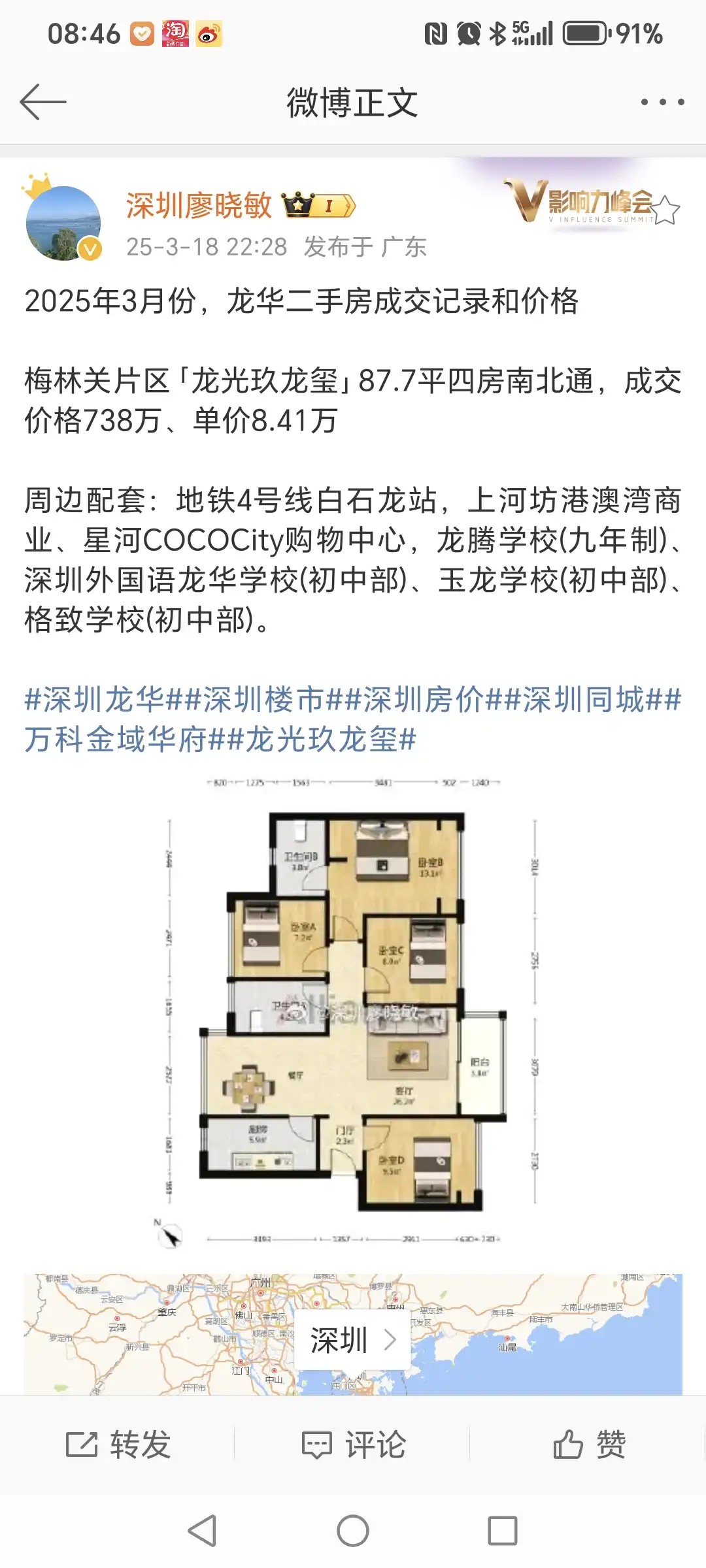Open recent apps from the navigation bar
Viewport: 706px width, 1568px height.
(502, 1531)
